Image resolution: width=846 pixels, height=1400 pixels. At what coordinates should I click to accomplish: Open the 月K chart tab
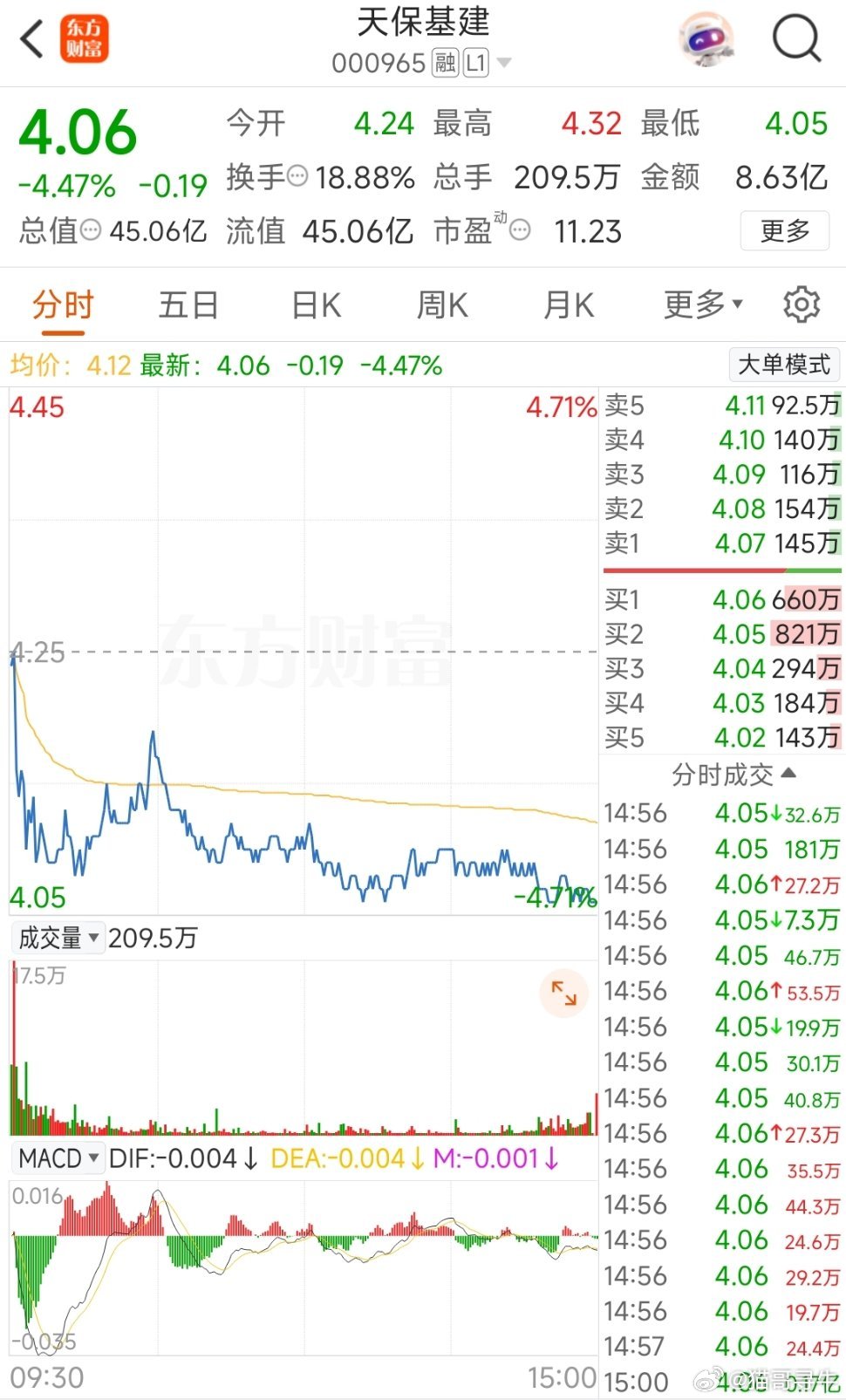[x=569, y=305]
